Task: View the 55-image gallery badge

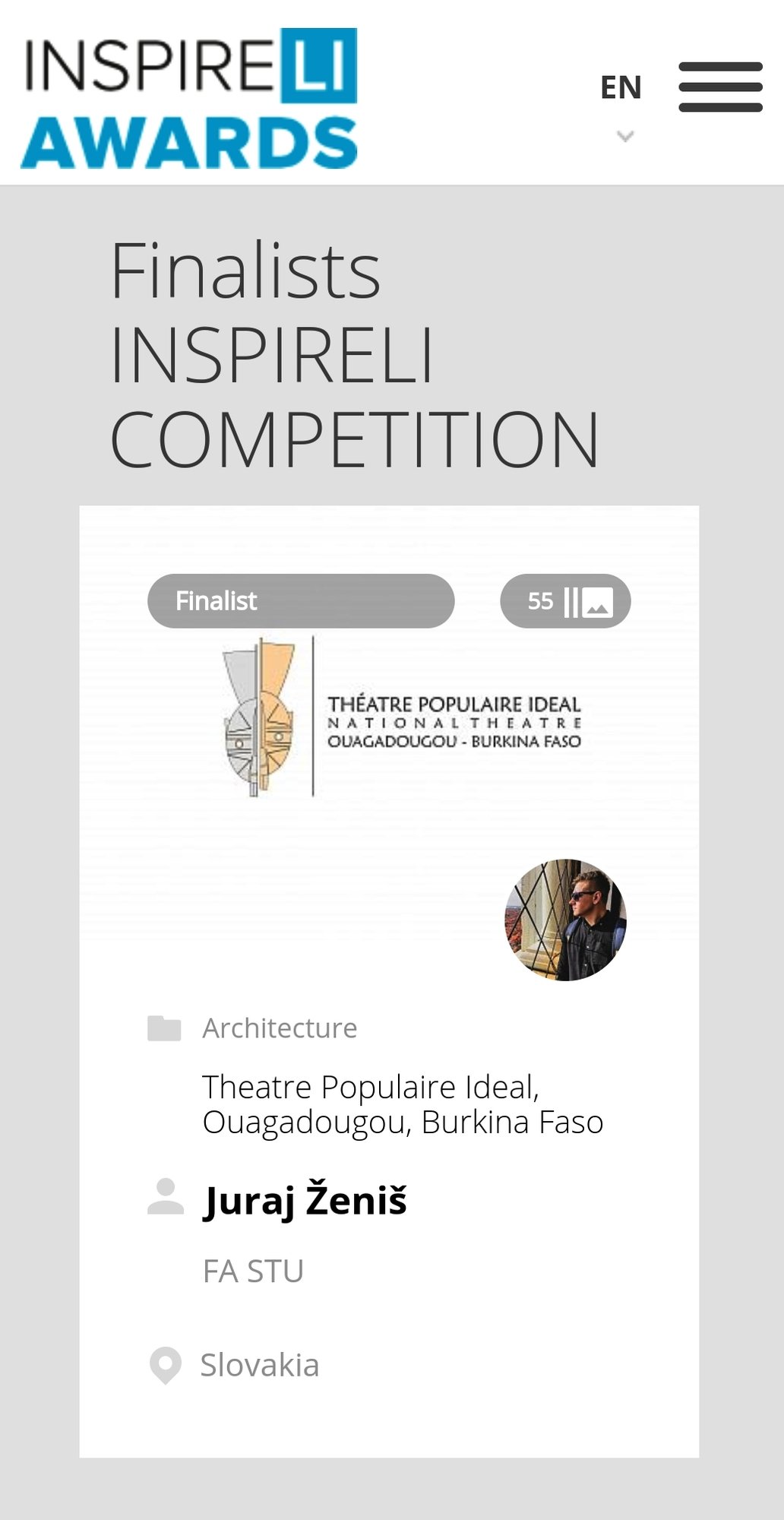Action: [565, 601]
